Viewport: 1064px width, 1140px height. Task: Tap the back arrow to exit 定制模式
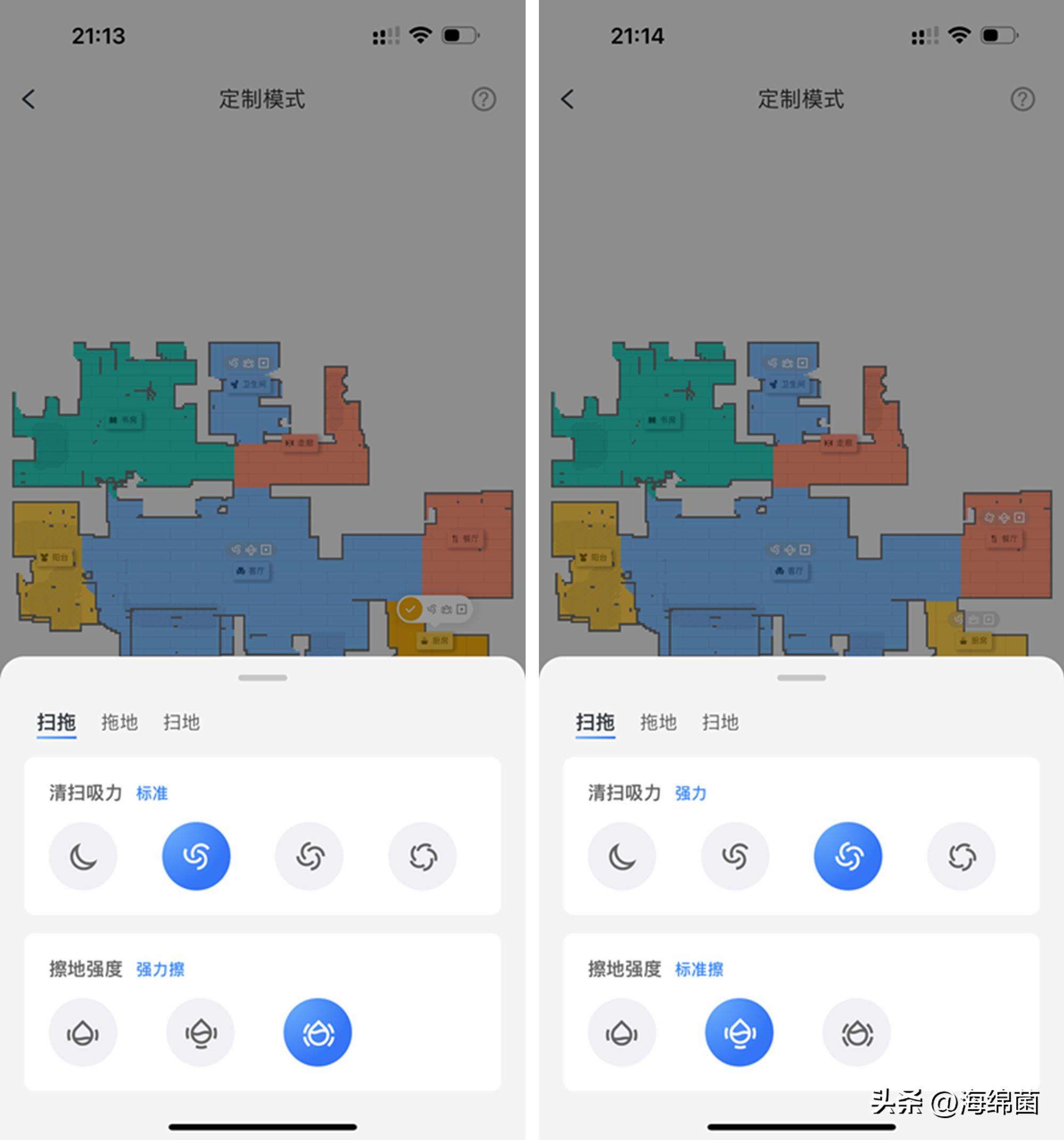pos(29,100)
